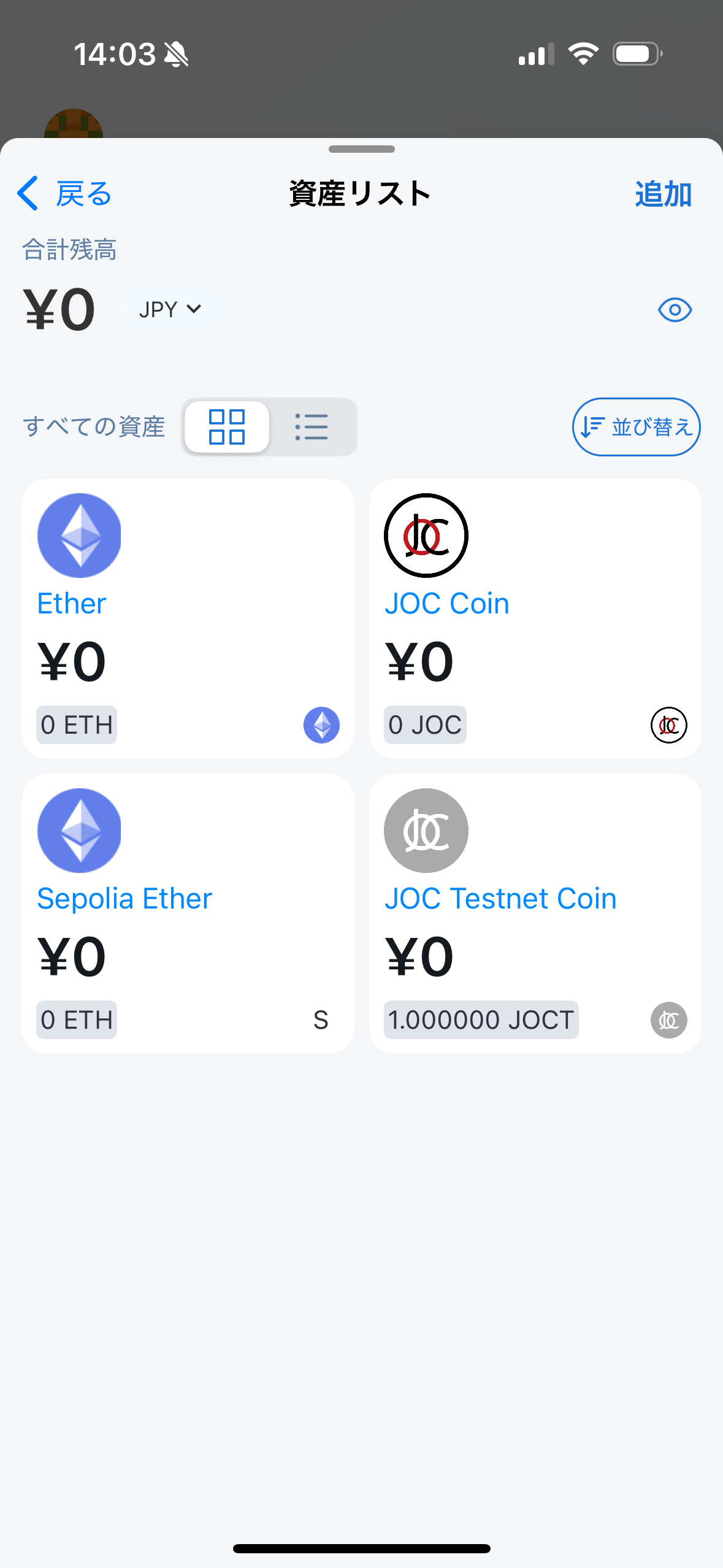
Task: Open the JOC Coin asset card
Action: pyautogui.click(x=535, y=618)
